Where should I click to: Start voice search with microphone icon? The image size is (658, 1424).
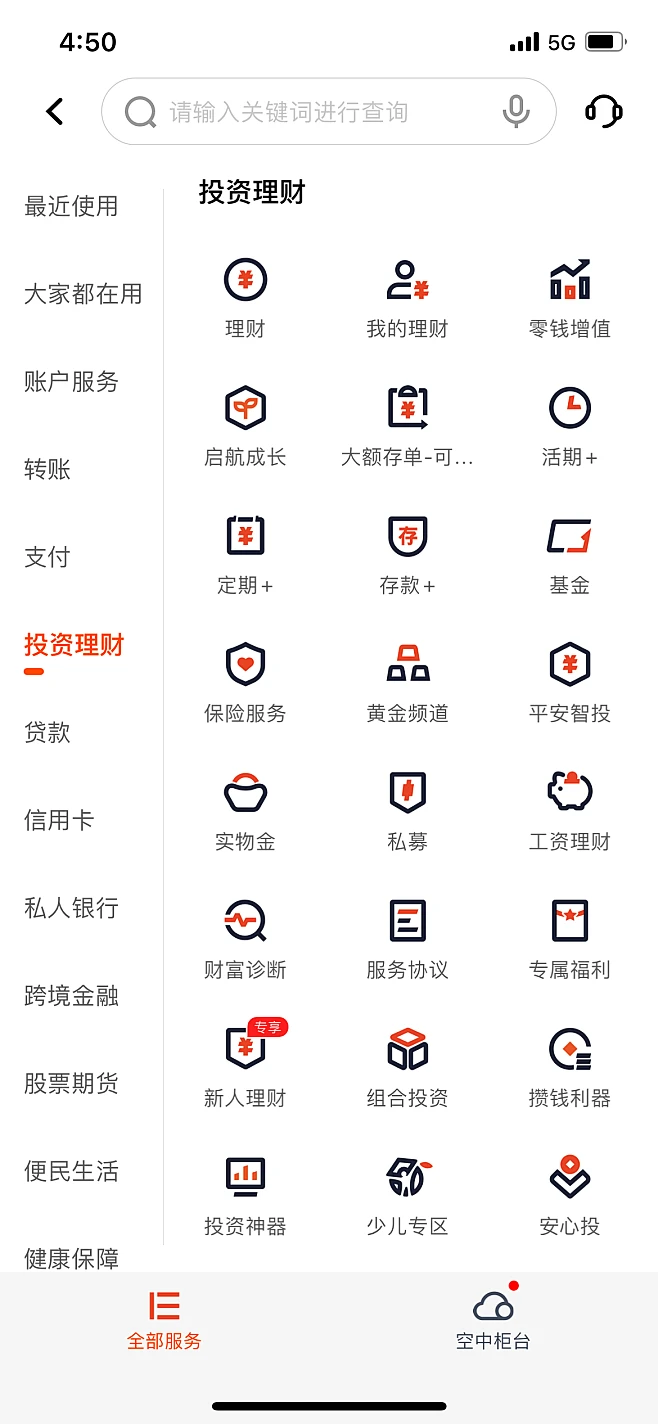[x=515, y=111]
